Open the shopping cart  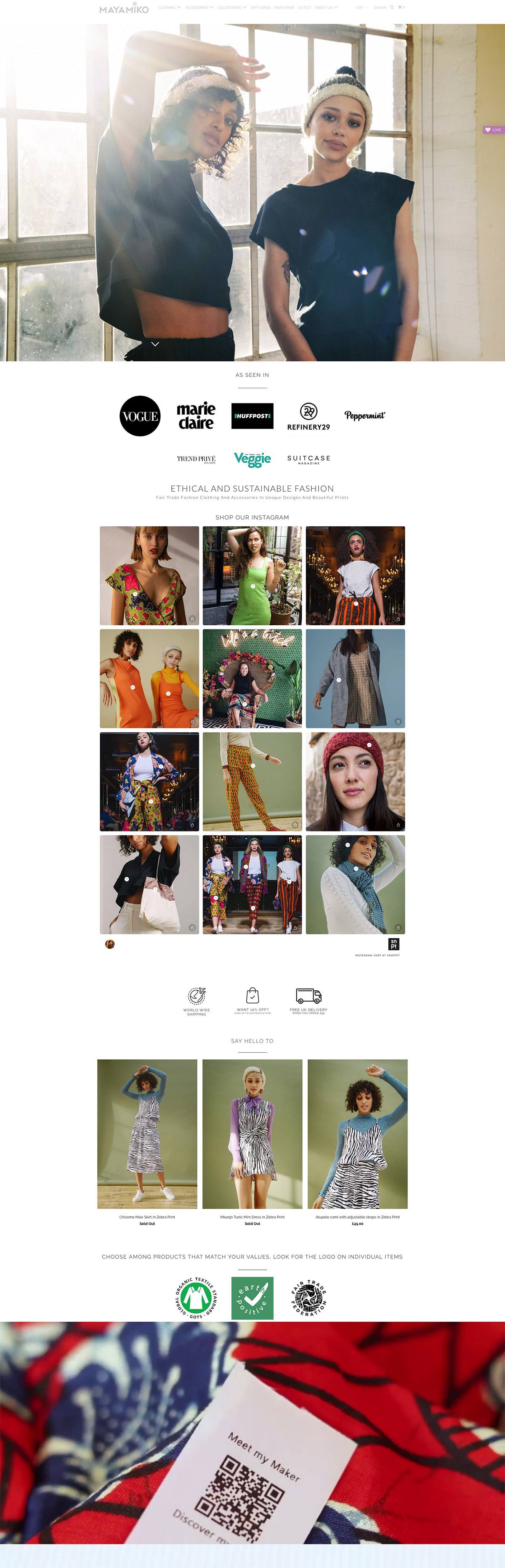point(401,7)
